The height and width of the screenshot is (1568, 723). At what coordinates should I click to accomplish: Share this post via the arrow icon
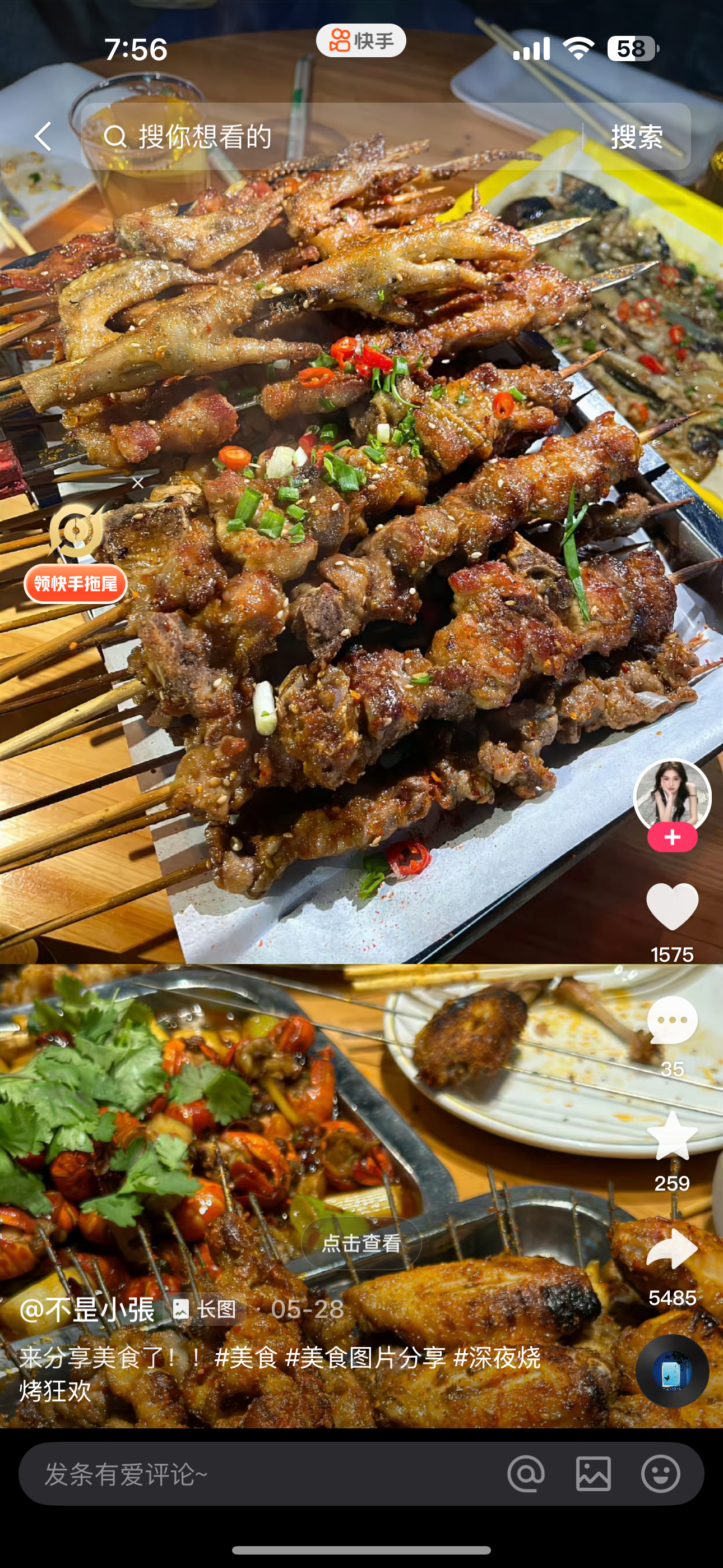672,1249
